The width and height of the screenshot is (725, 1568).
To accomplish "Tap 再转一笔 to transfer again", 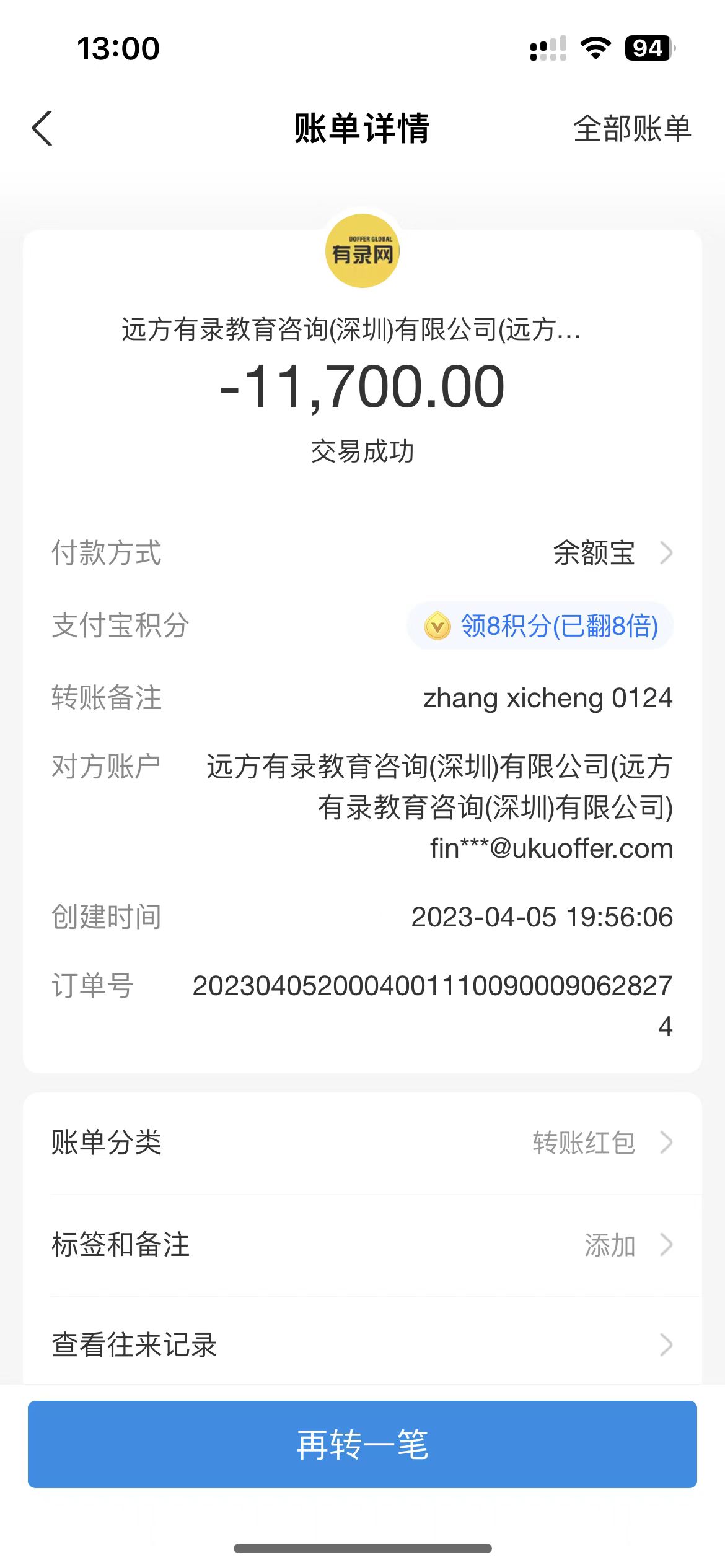I will (362, 1445).
